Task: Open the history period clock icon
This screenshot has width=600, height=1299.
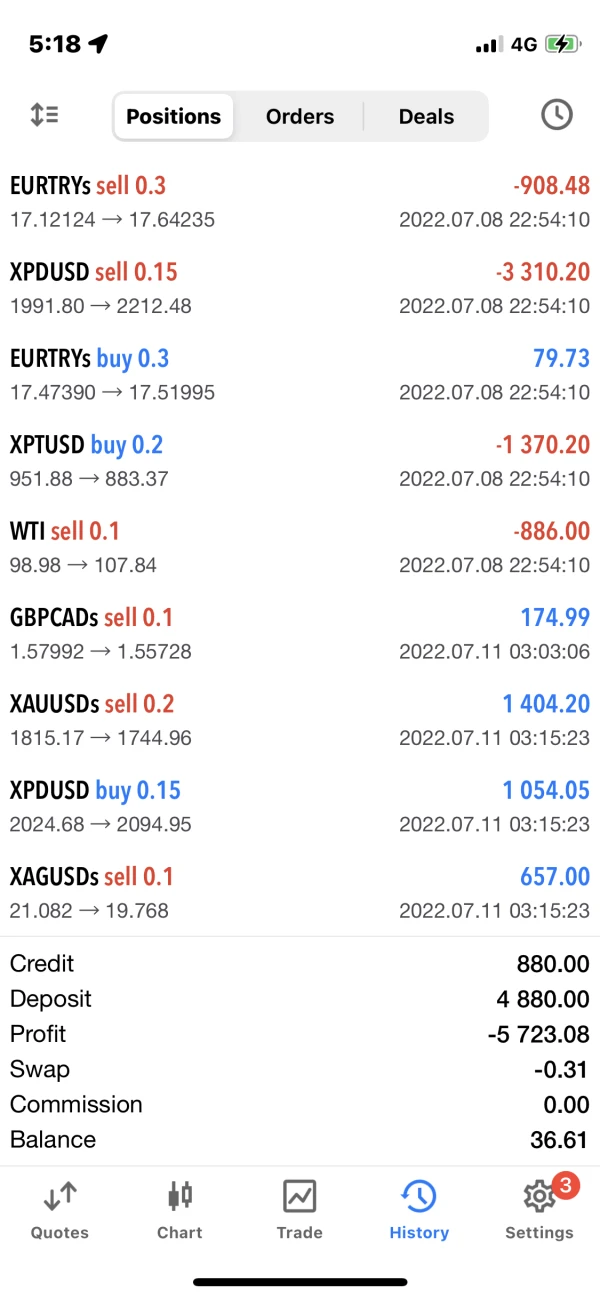Action: tap(556, 115)
